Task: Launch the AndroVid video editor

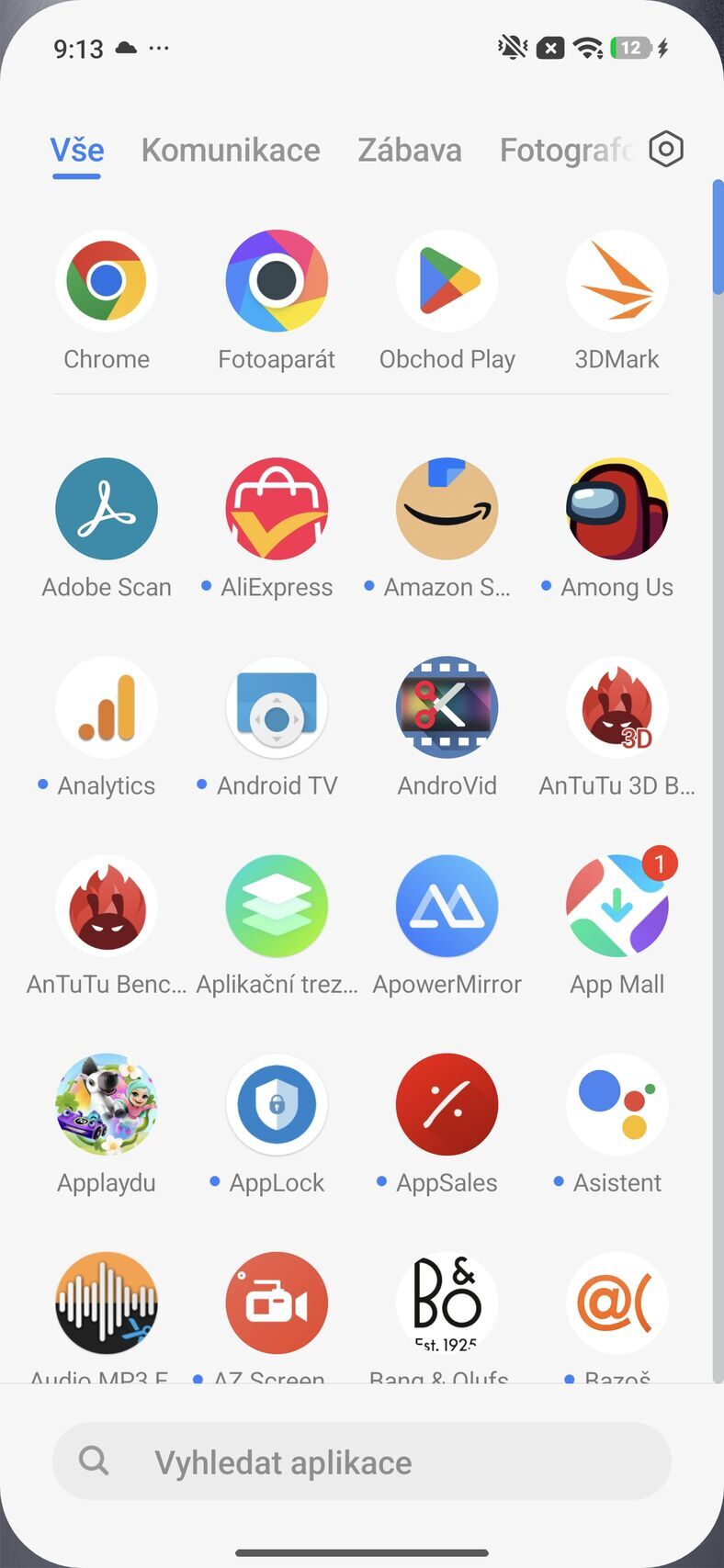Action: coord(447,707)
